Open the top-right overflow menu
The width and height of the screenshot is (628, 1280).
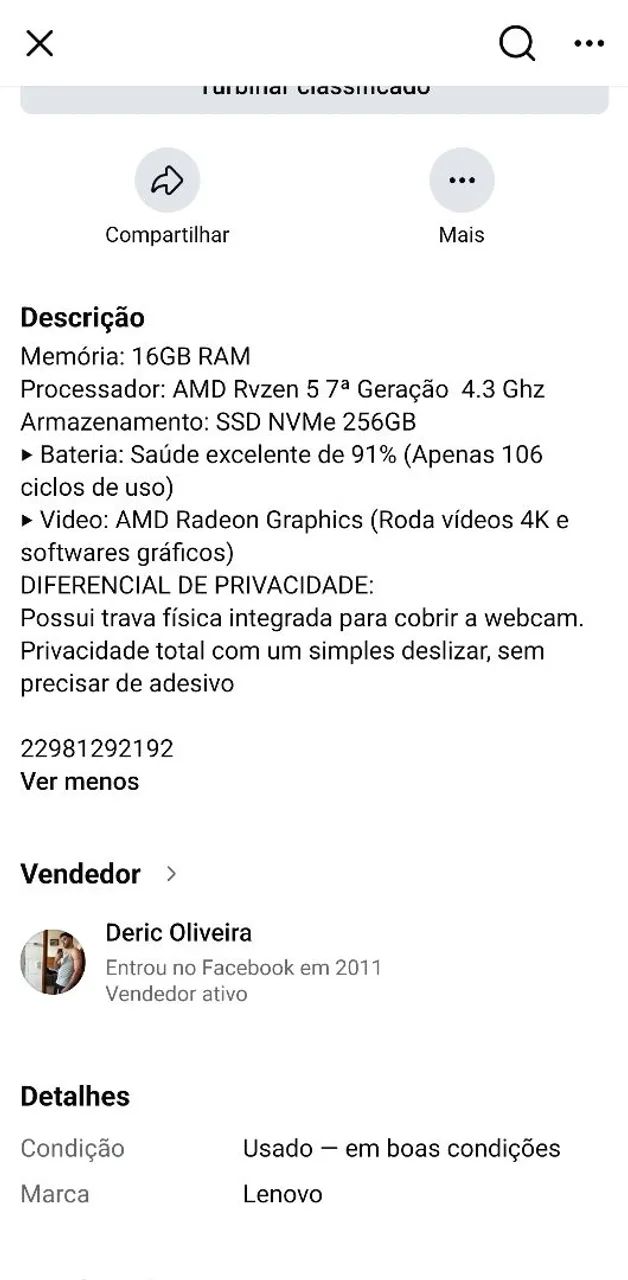589,43
